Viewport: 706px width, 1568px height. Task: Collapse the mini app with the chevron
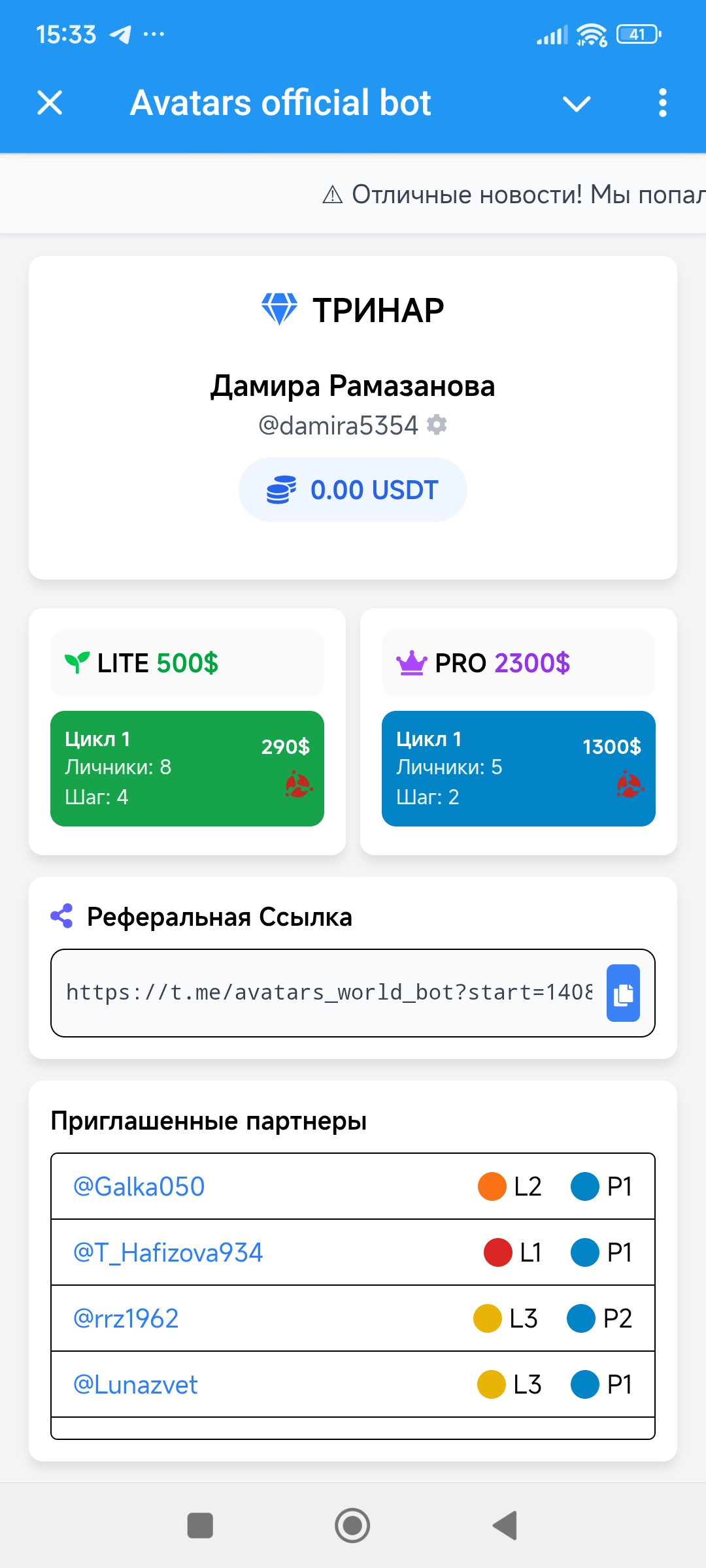[577, 103]
